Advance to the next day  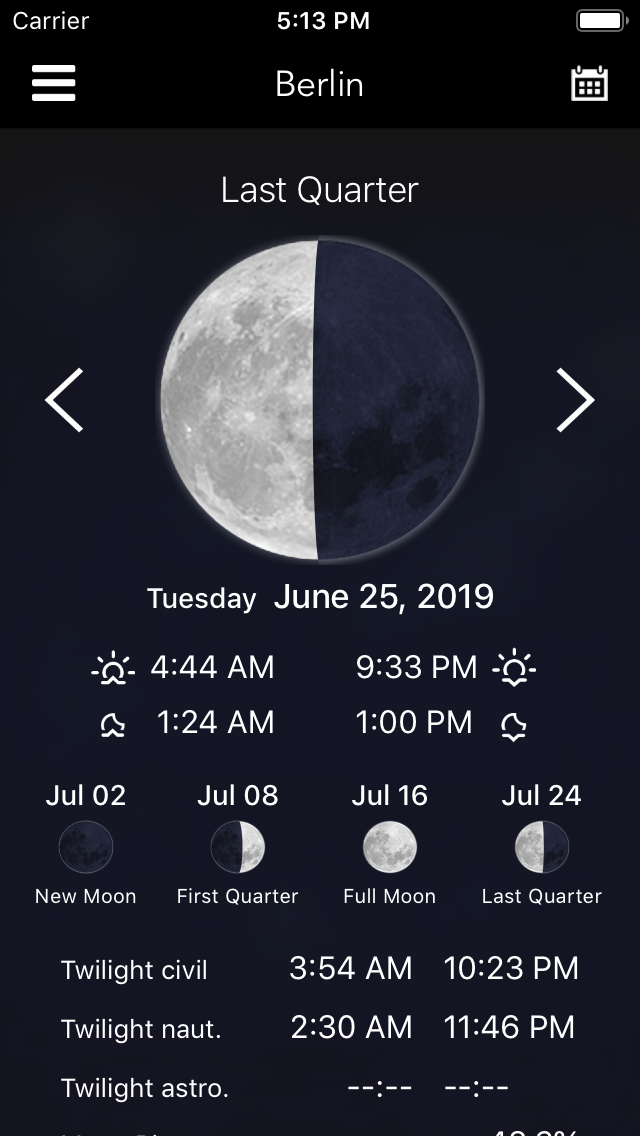pyautogui.click(x=575, y=400)
